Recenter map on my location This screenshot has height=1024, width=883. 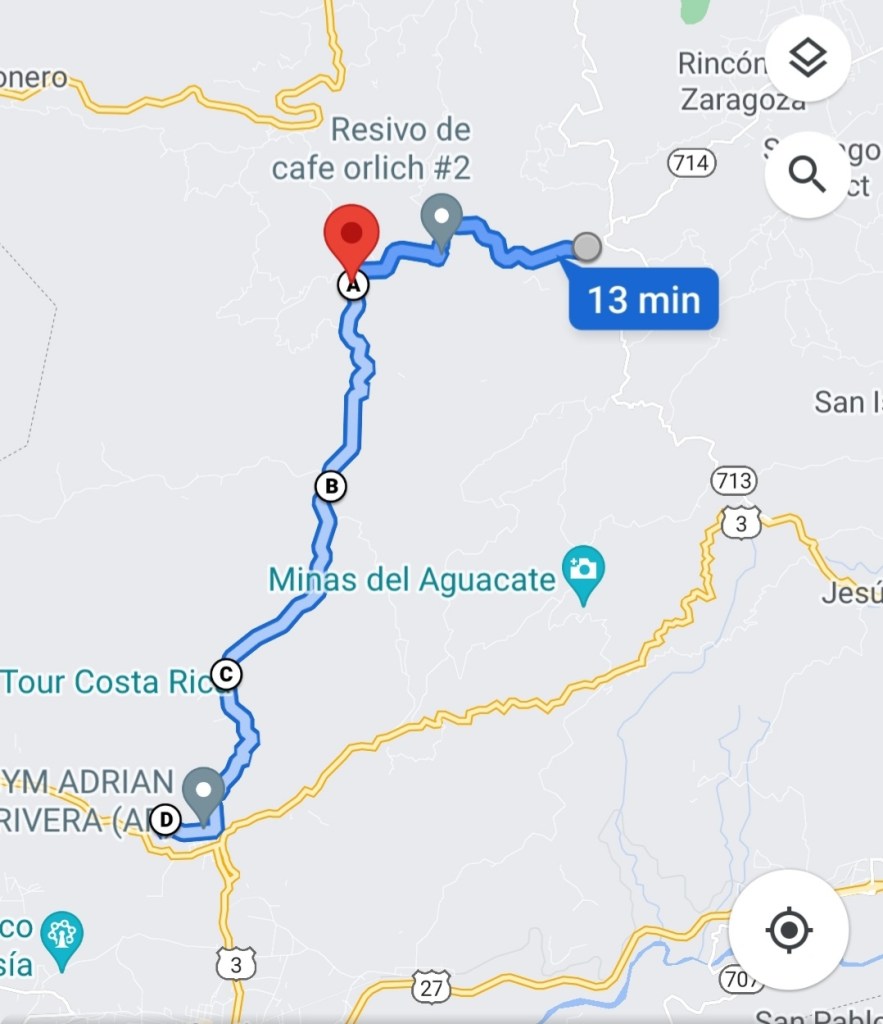(x=788, y=931)
